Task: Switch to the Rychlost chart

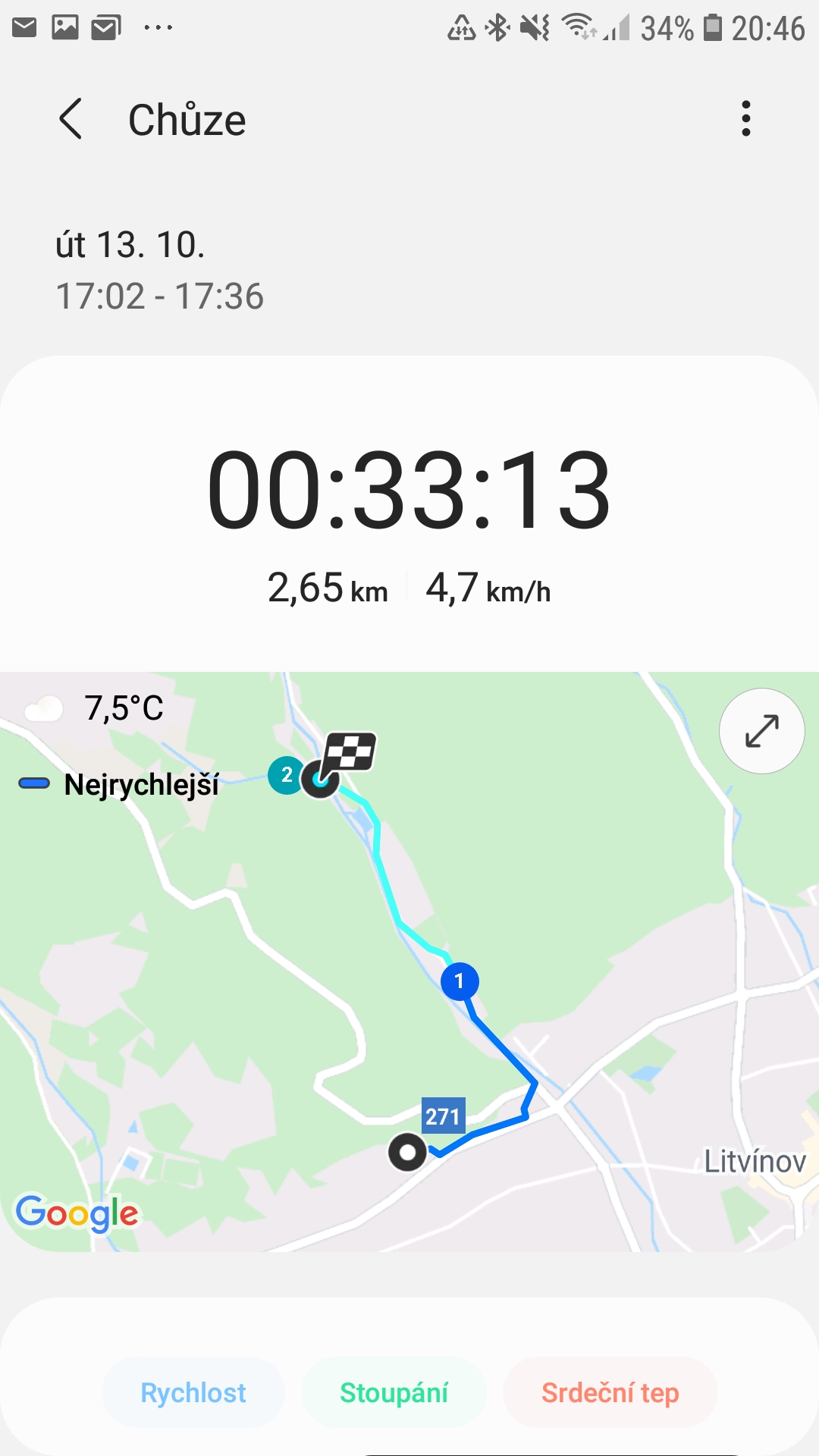Action: tap(193, 1393)
